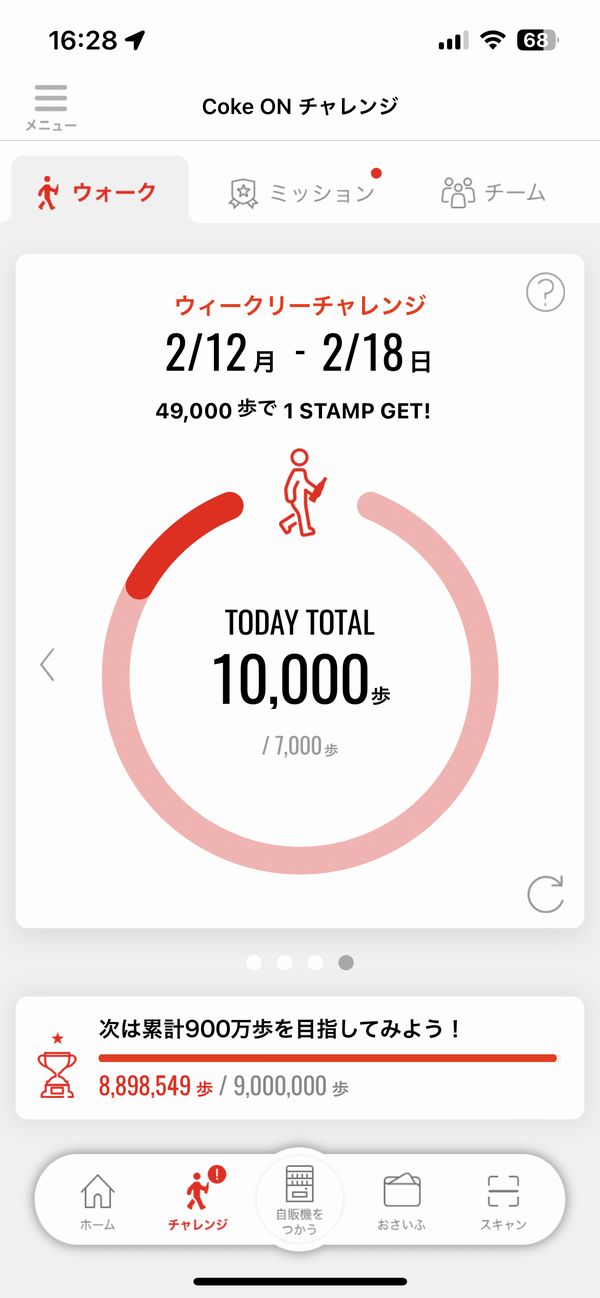Switch to the チーム tab
Viewport: 600px width, 1298px height.
point(494,192)
